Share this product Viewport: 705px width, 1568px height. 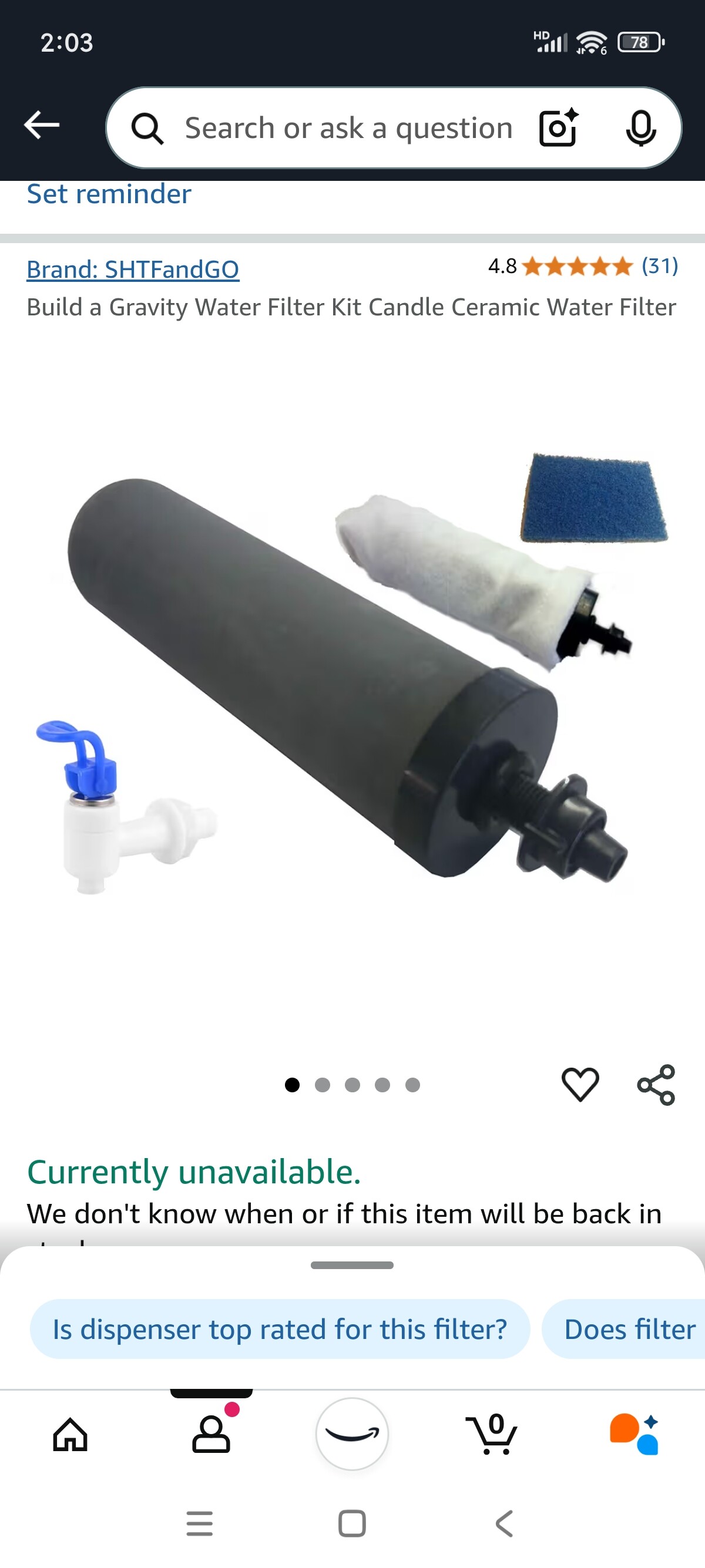pyautogui.click(x=656, y=1085)
